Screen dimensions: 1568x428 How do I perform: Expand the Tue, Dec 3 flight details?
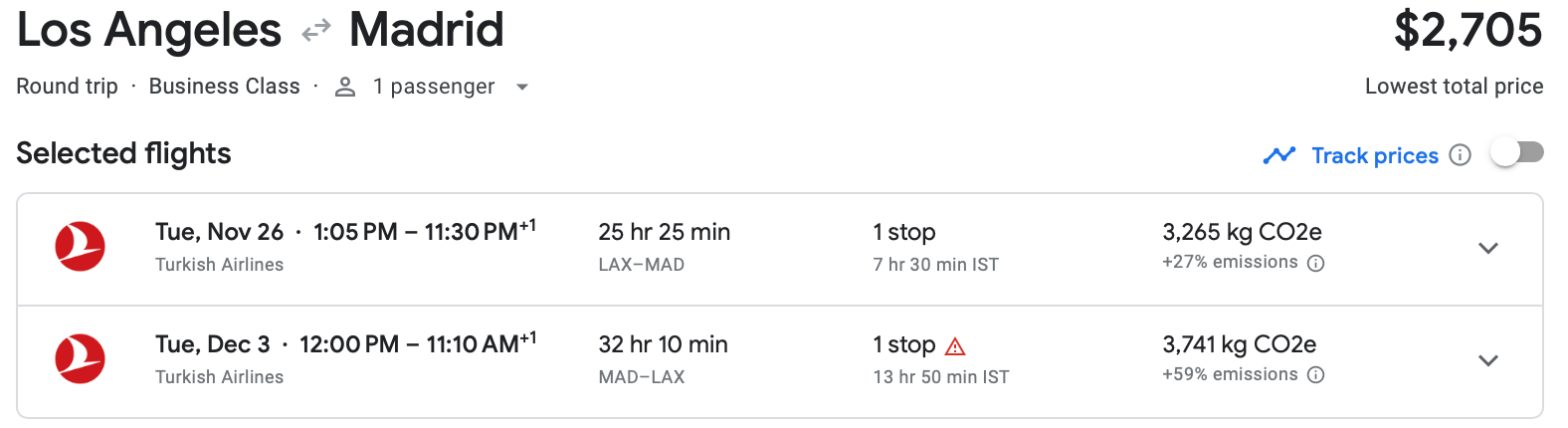[1487, 361]
